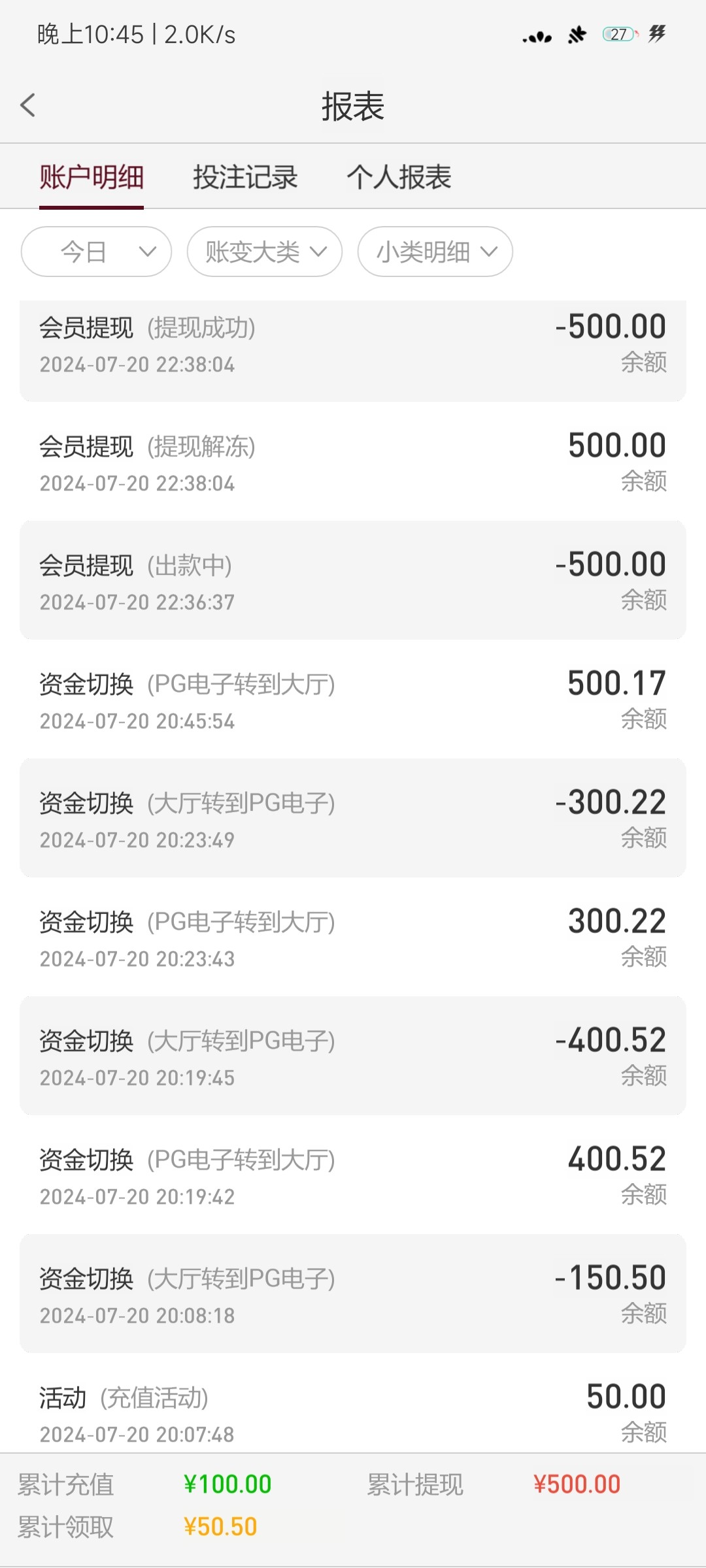706x1568 pixels.
Task: Open the 400.52 PG电子转到大厅 transfer
Action: 353,1175
